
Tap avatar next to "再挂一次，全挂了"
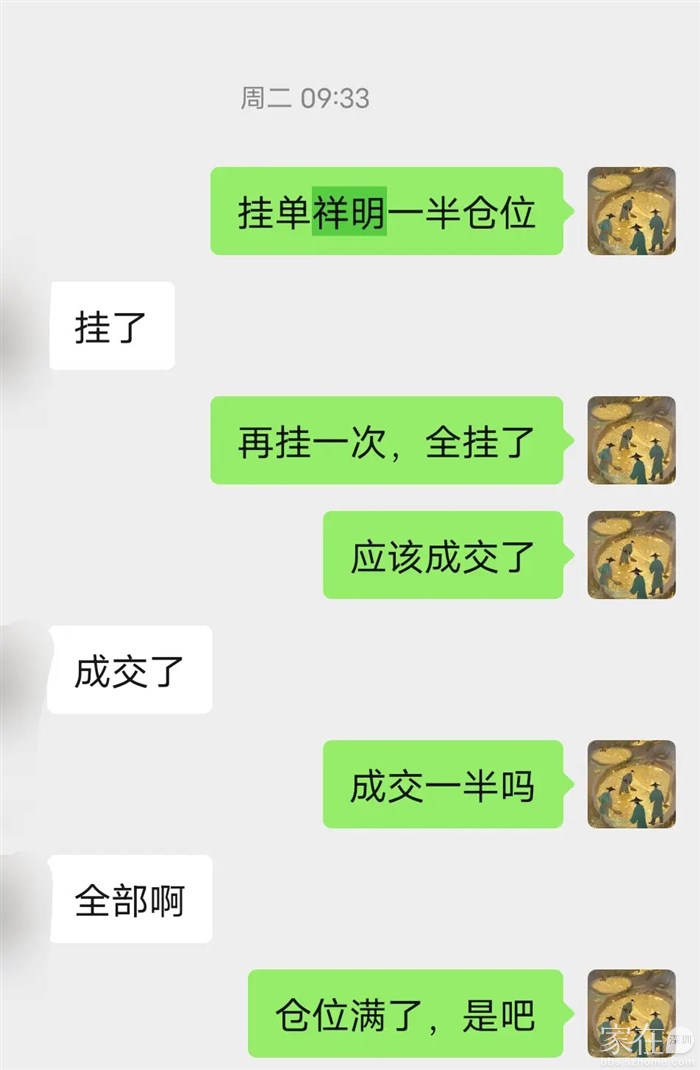pyautogui.click(x=631, y=440)
